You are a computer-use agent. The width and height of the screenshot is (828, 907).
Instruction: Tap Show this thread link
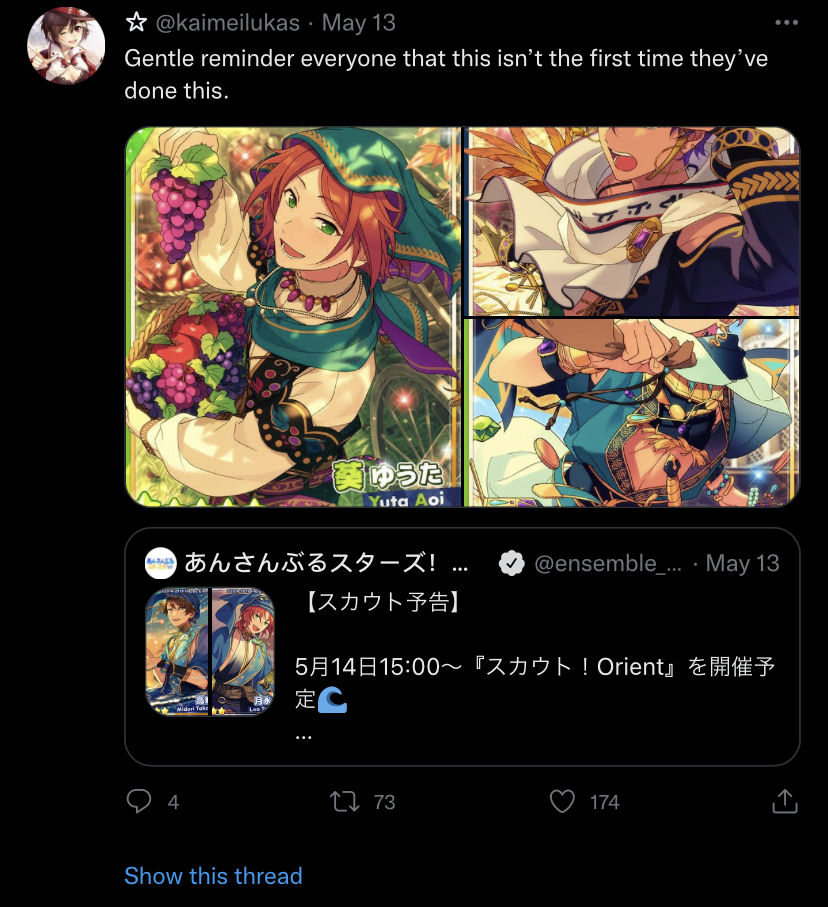(x=213, y=876)
